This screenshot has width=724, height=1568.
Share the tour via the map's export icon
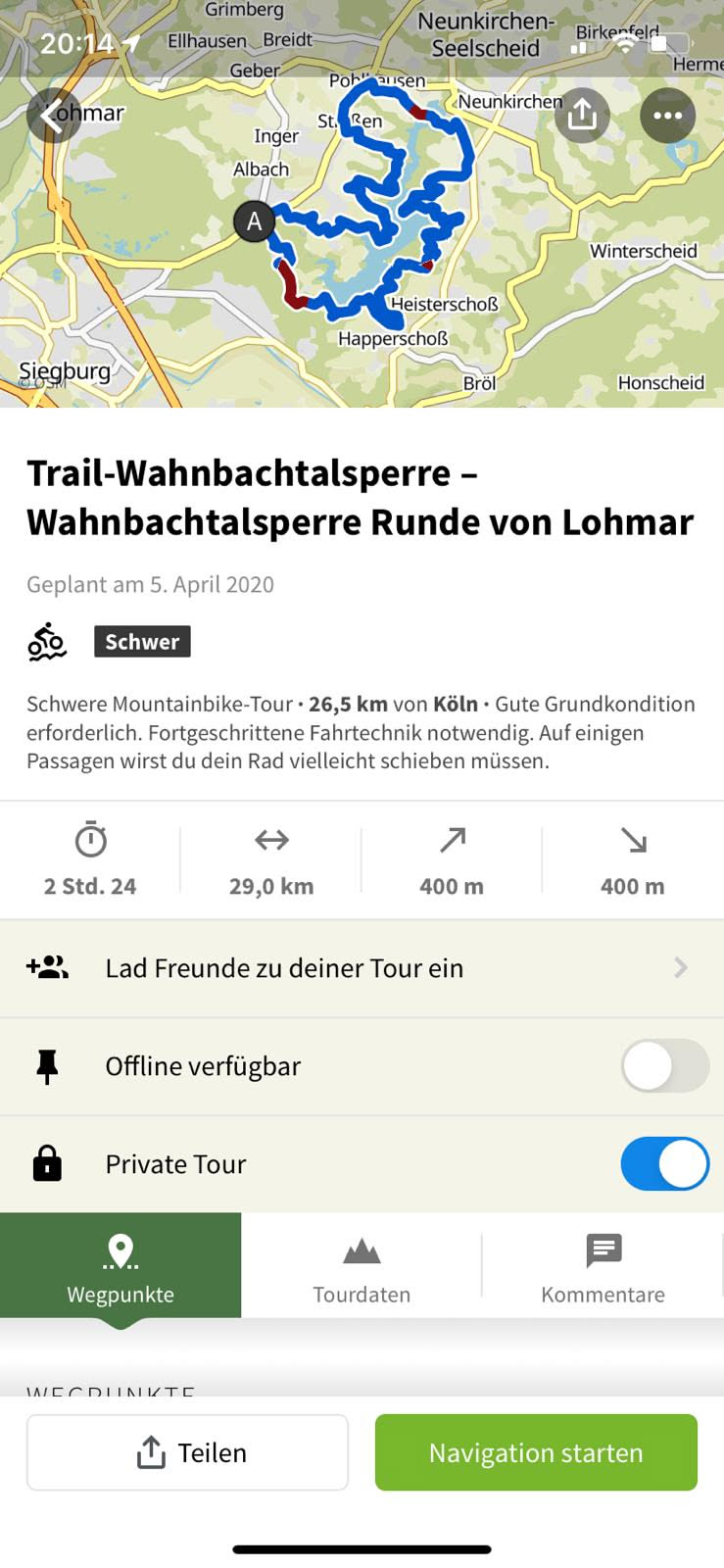582,116
